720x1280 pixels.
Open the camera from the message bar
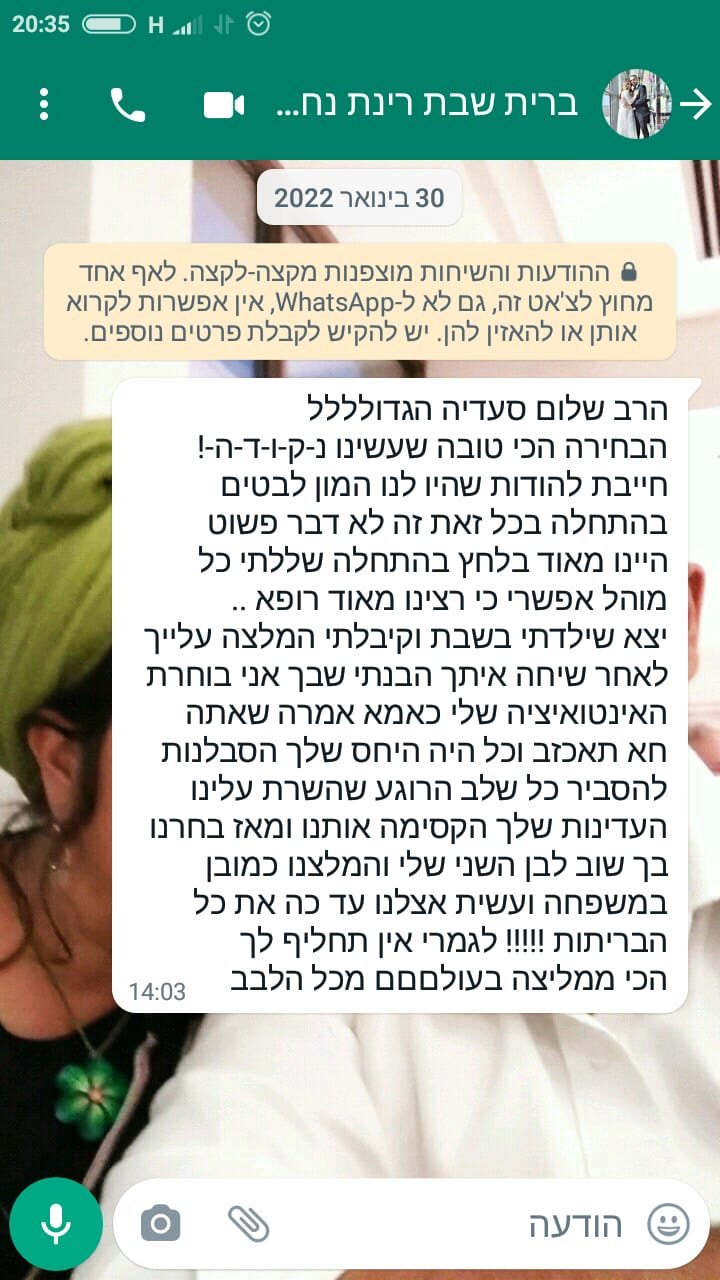[x=160, y=1224]
